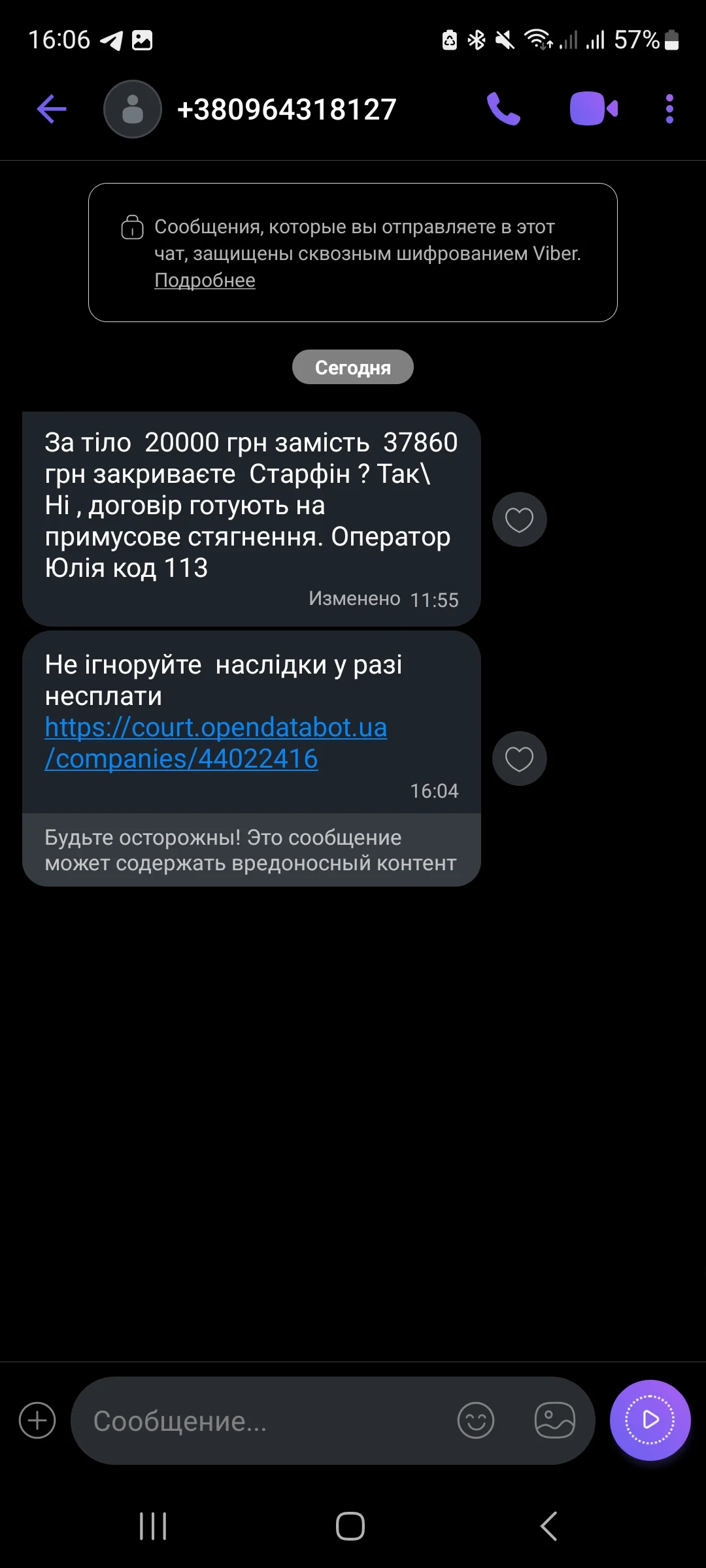The image size is (706, 1568).
Task: Go back to the chat list
Action: click(x=52, y=109)
